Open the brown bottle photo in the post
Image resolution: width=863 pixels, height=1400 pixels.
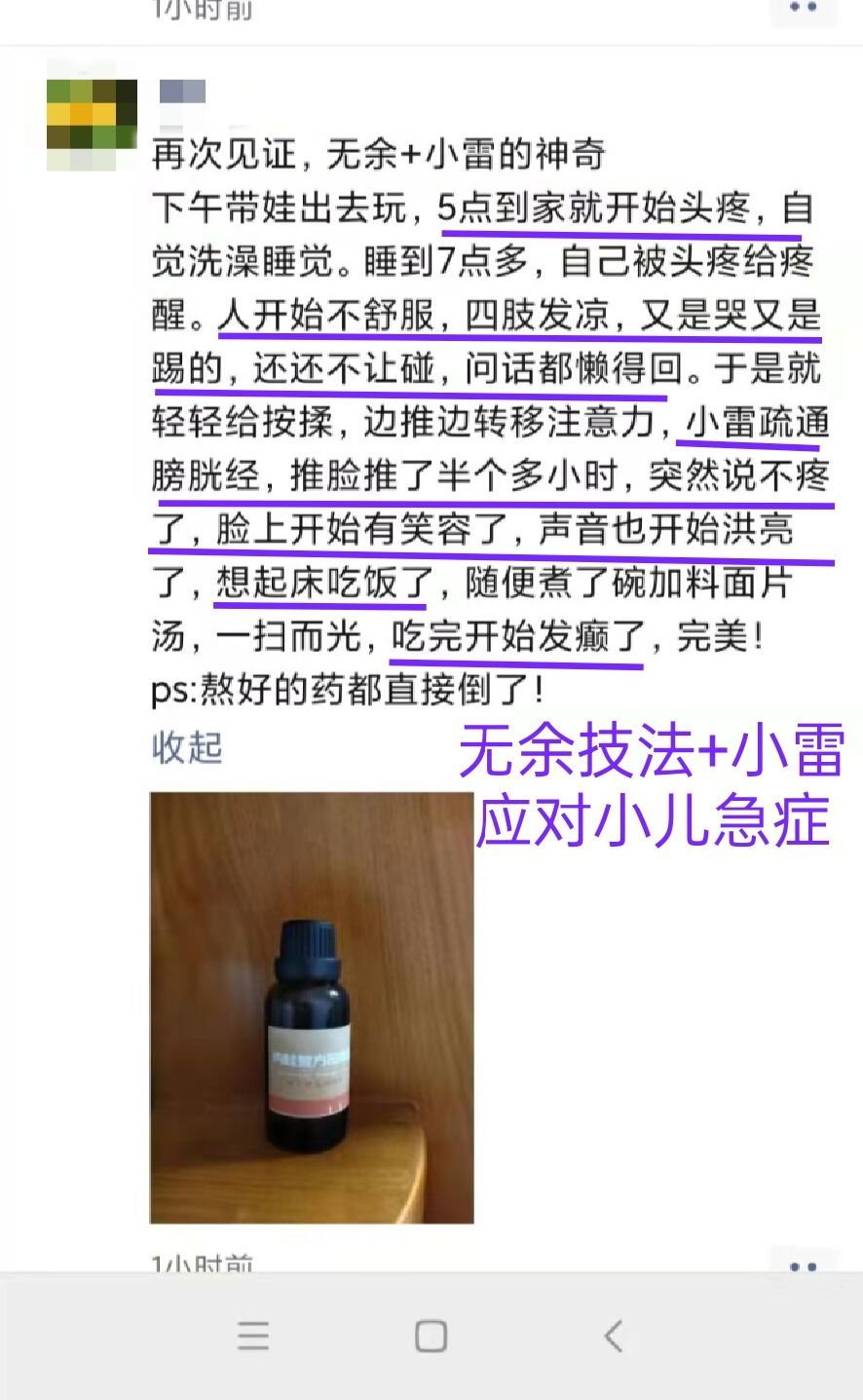pyautogui.click(x=312, y=1007)
